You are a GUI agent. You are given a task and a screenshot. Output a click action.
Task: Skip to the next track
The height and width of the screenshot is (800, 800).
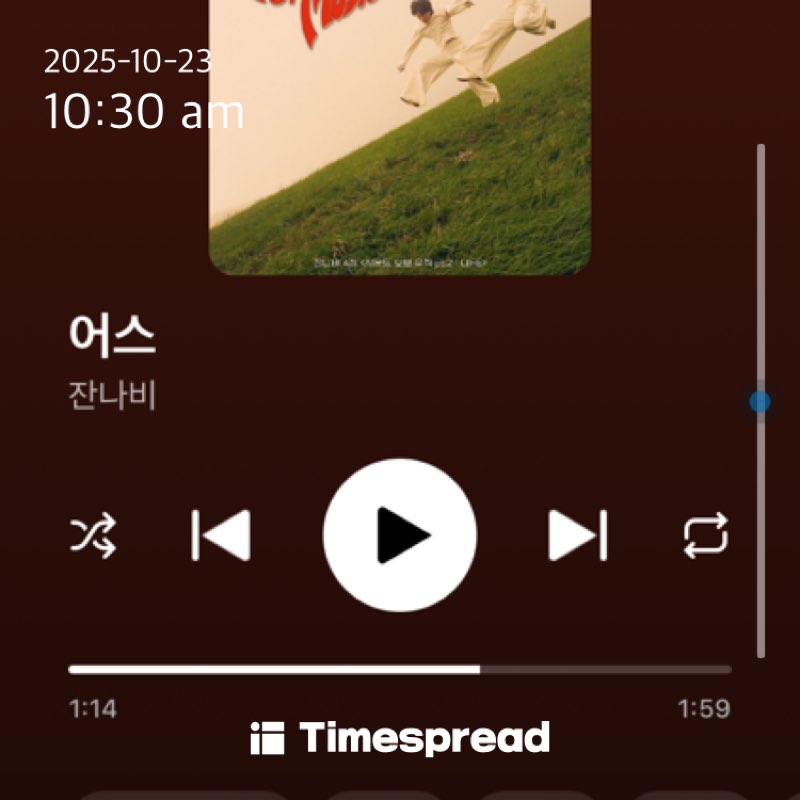[x=577, y=536]
